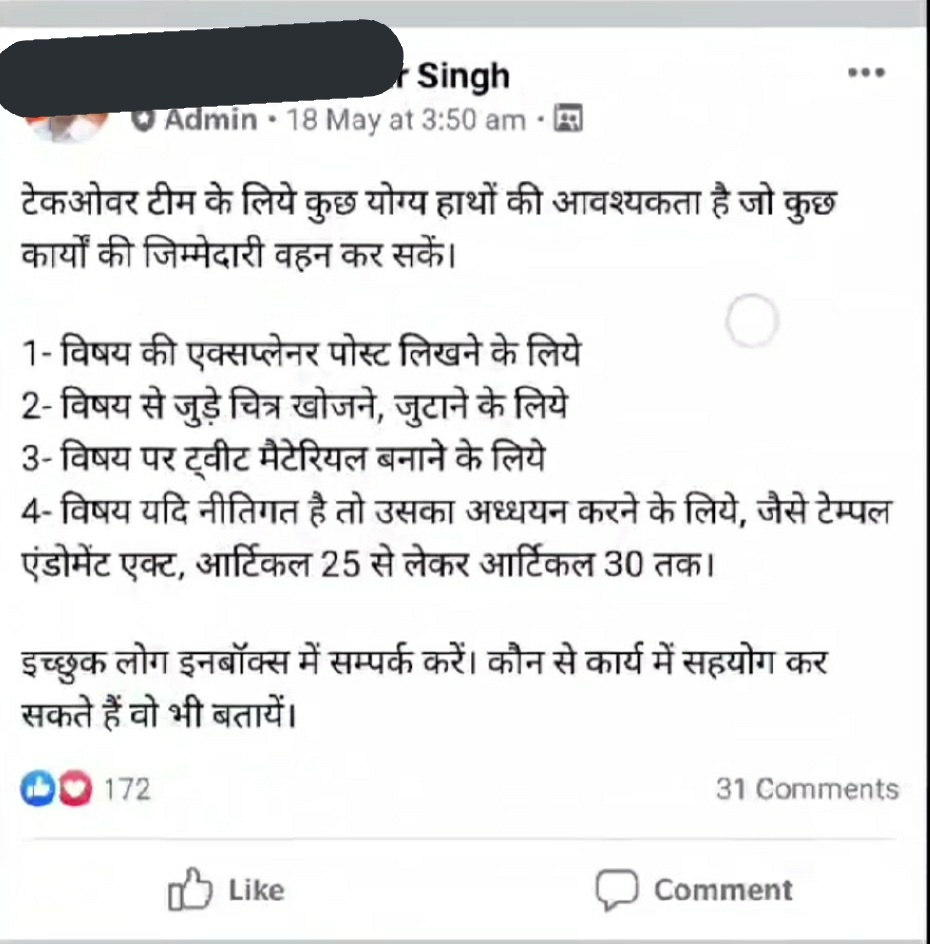The height and width of the screenshot is (944, 930).
Task: See who reacted to the post
Action: click(x=86, y=789)
